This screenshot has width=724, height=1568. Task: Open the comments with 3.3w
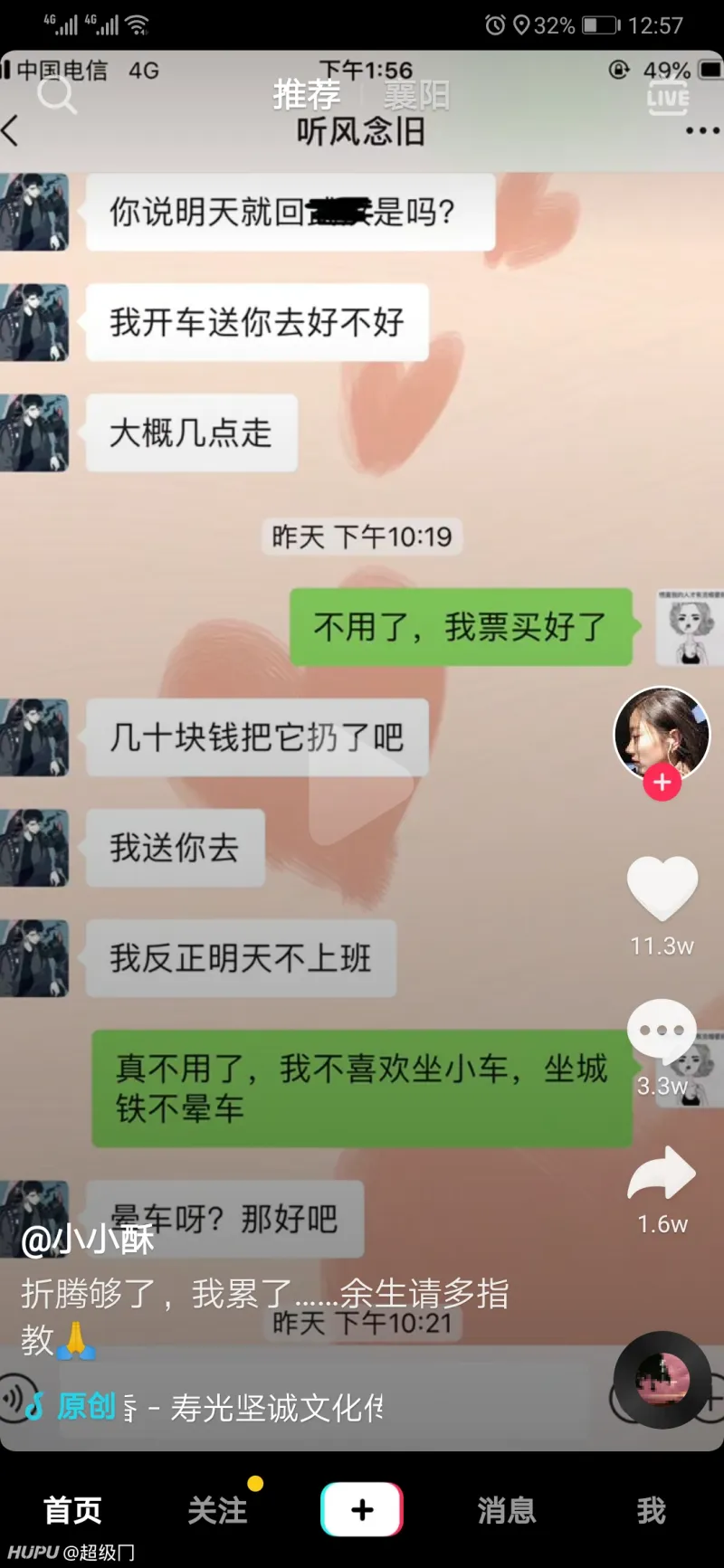pos(662,1031)
